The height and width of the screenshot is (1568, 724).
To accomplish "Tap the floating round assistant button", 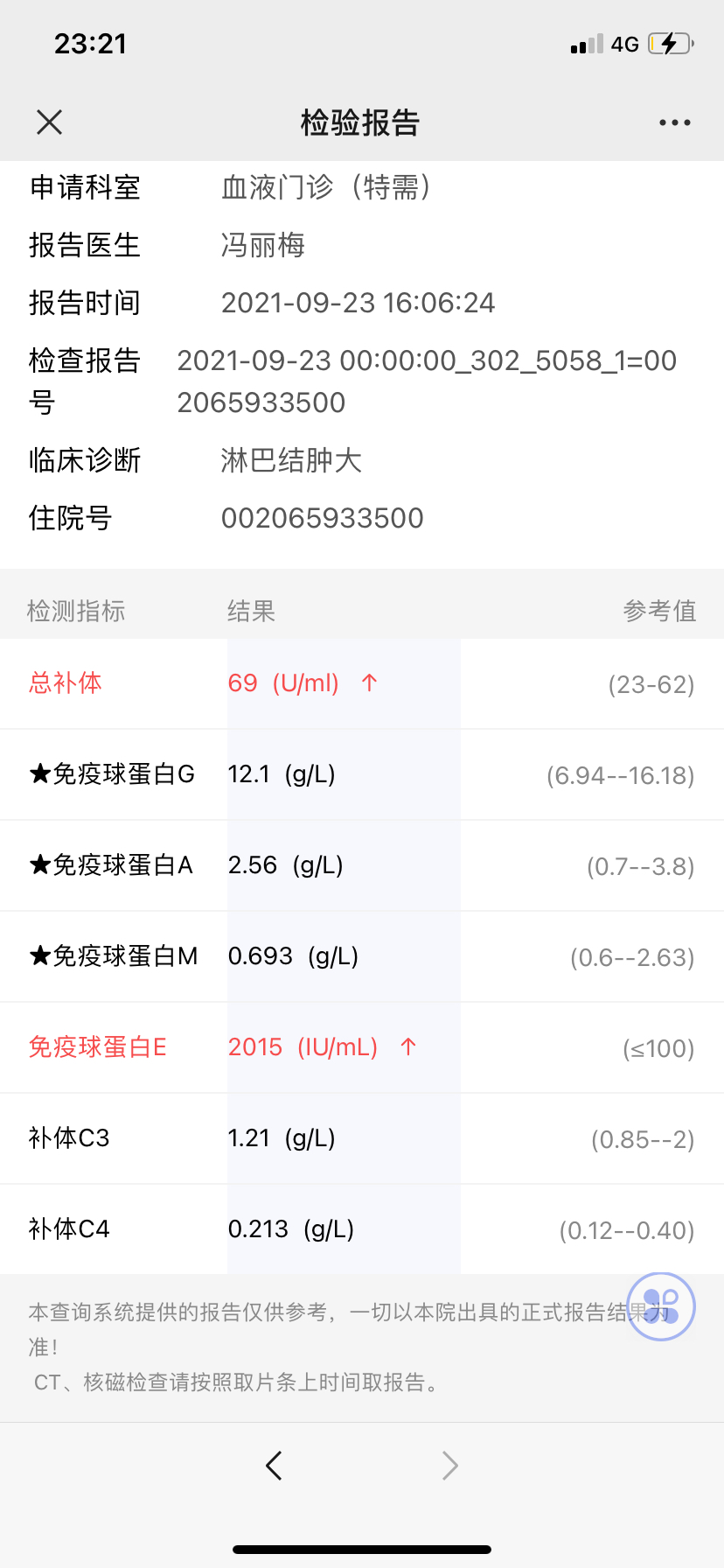I will 661,1306.
